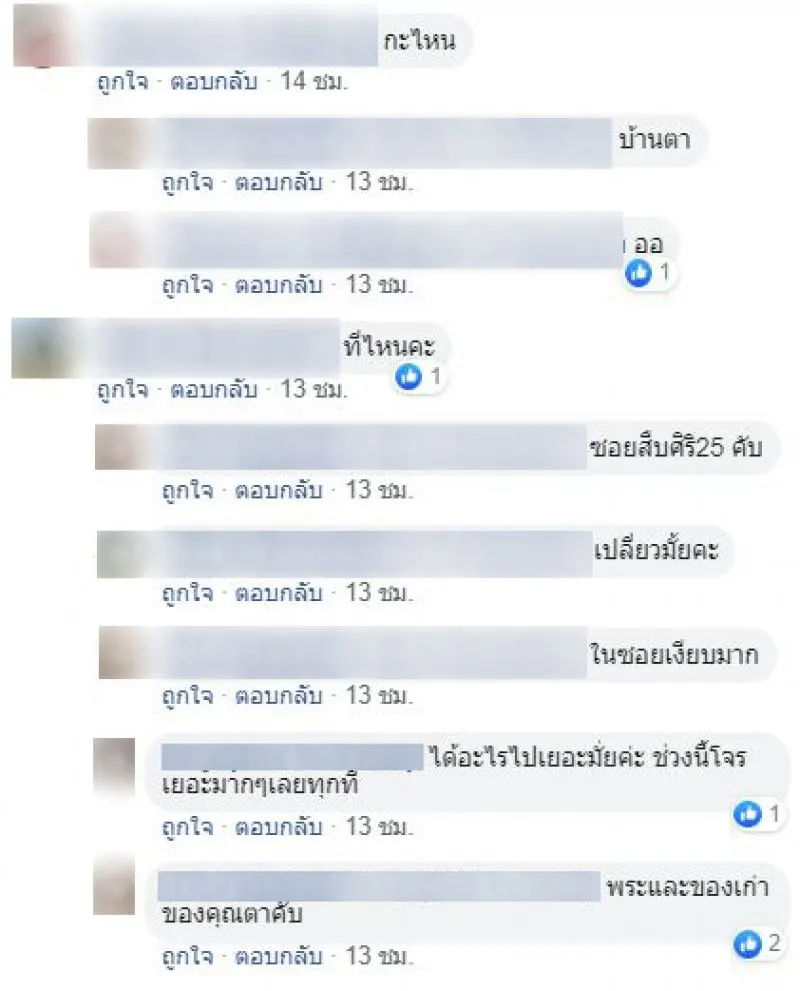Like the reply 'บ้านตา'

click(x=187, y=183)
